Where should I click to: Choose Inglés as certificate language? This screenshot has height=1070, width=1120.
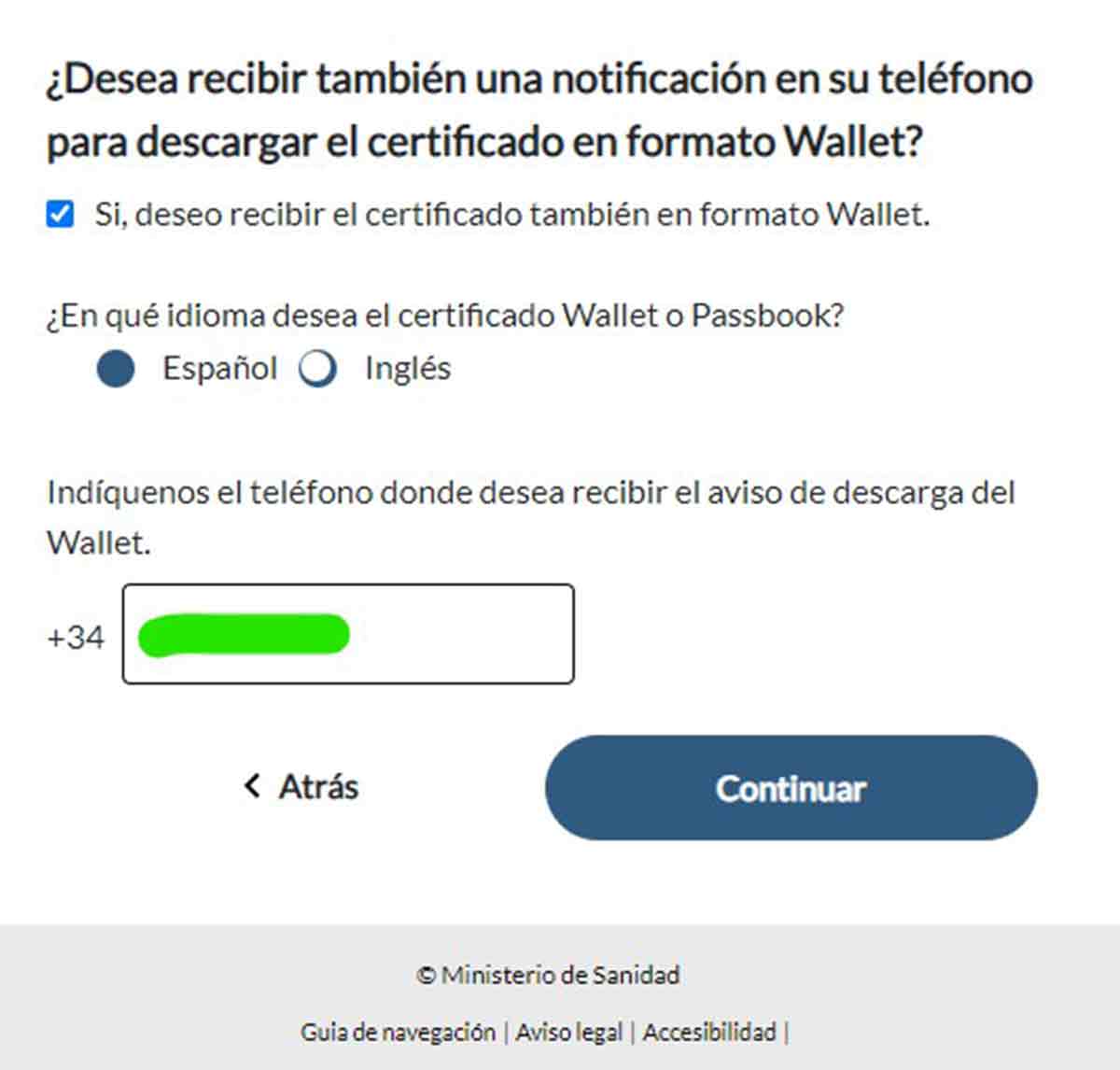[x=318, y=369]
